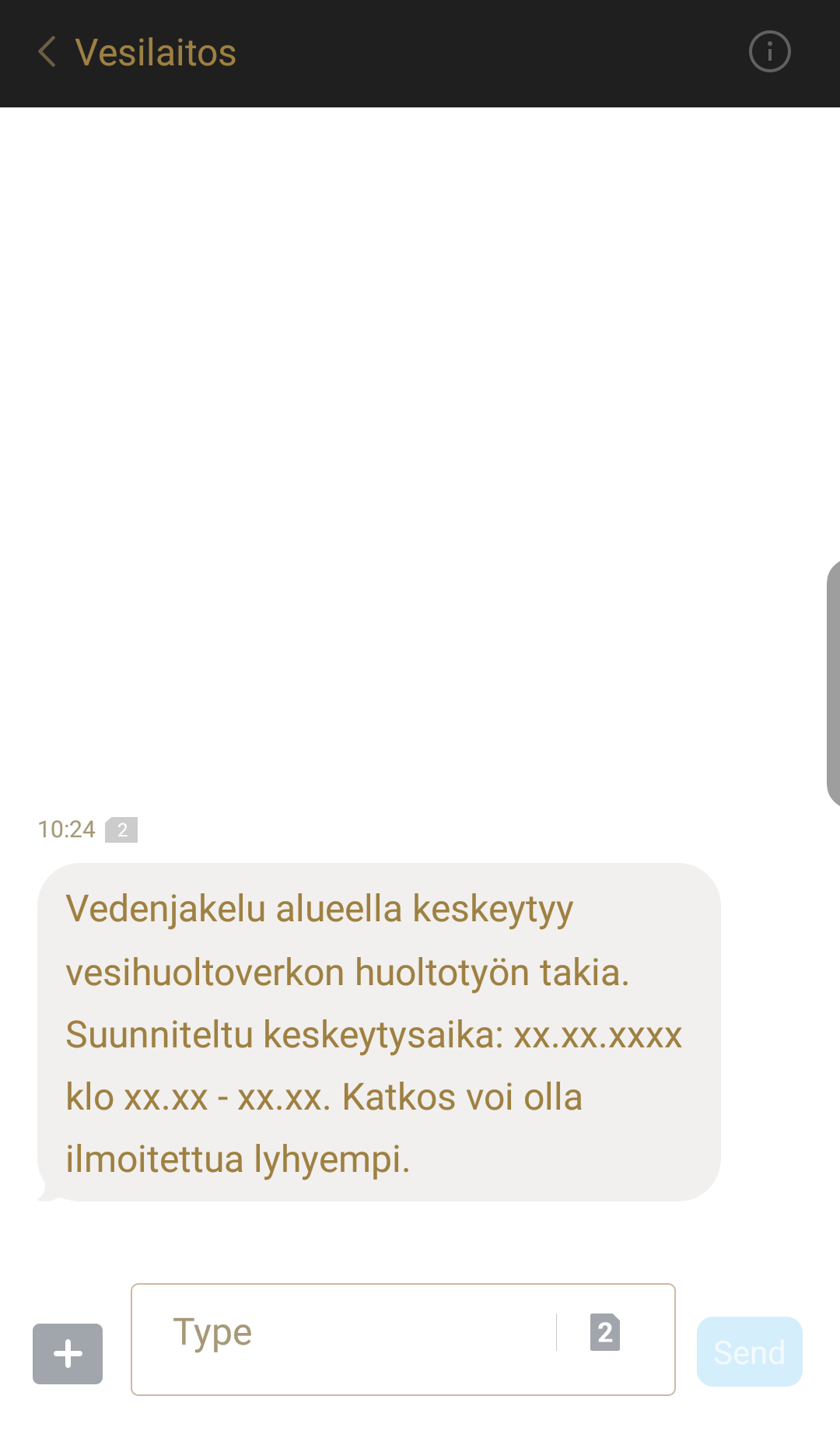This screenshot has width=840, height=1431.
Task: Select the Vedenjakelu message bubble
Action: pos(379,1032)
